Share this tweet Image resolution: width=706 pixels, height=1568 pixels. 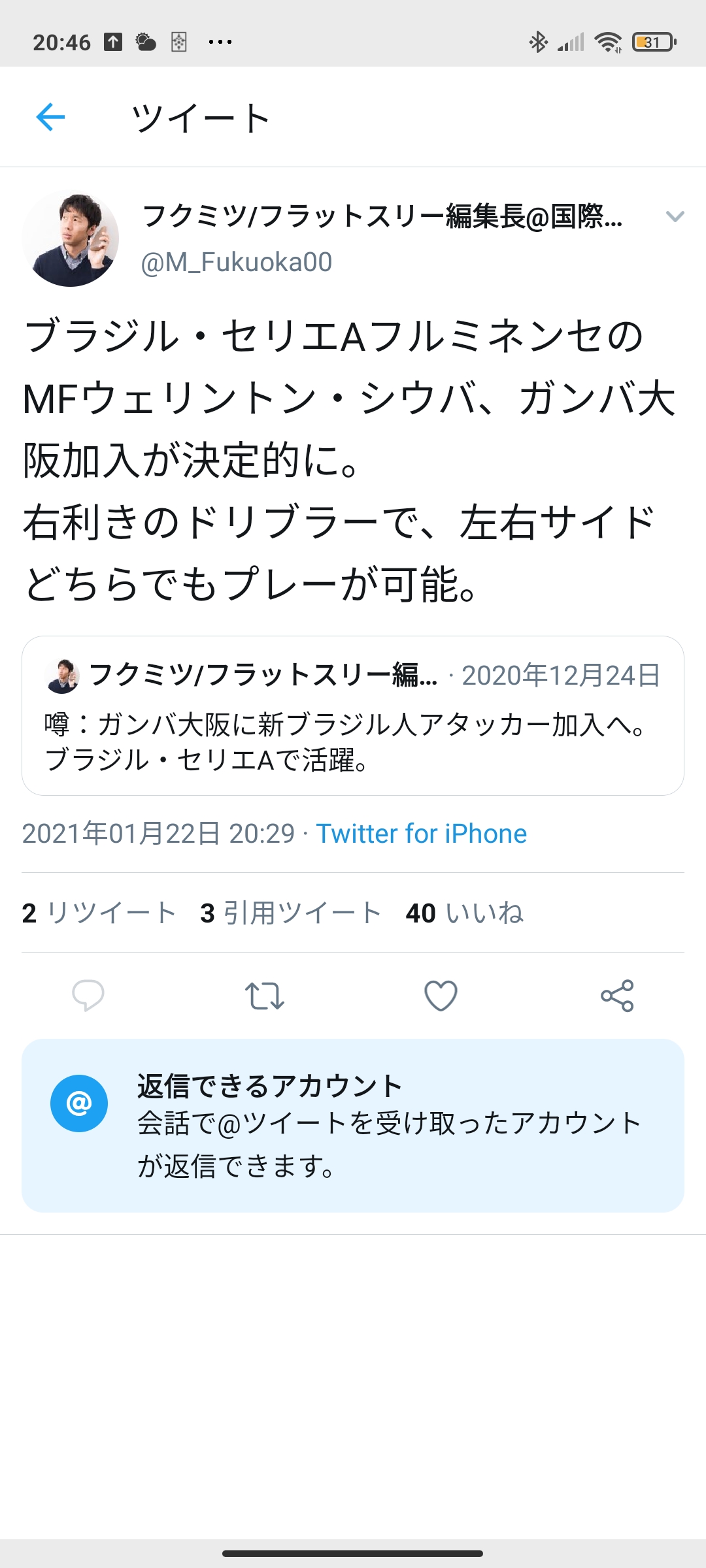[x=617, y=996]
